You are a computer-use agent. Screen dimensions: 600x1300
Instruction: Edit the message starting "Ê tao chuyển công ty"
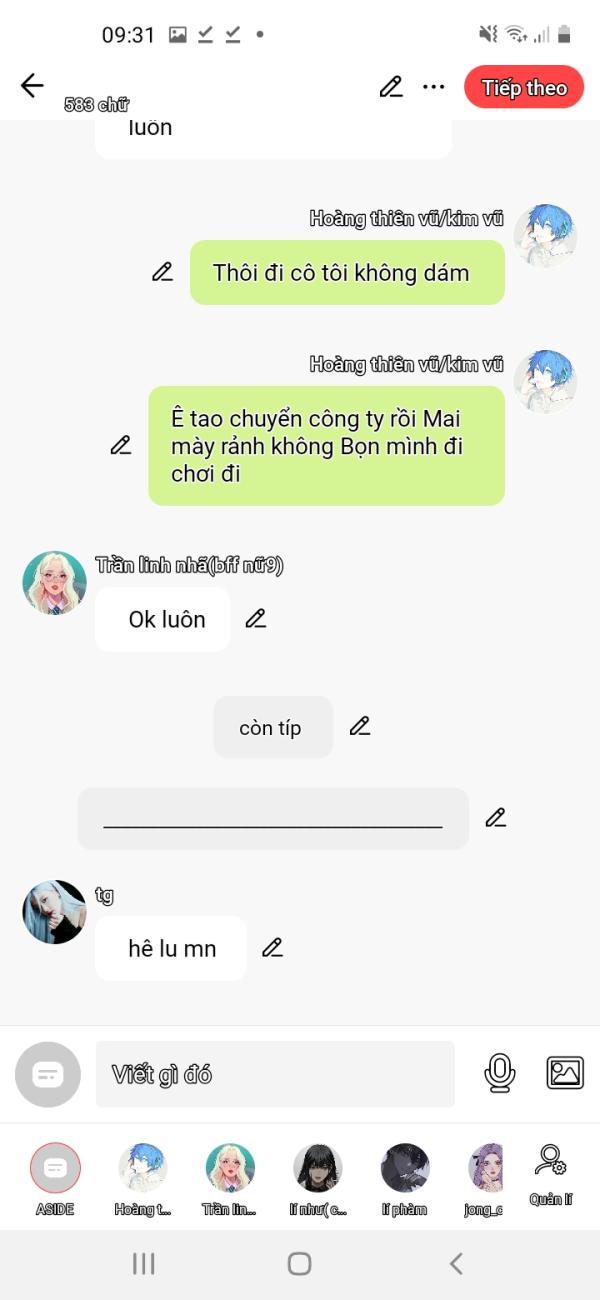[121, 445]
